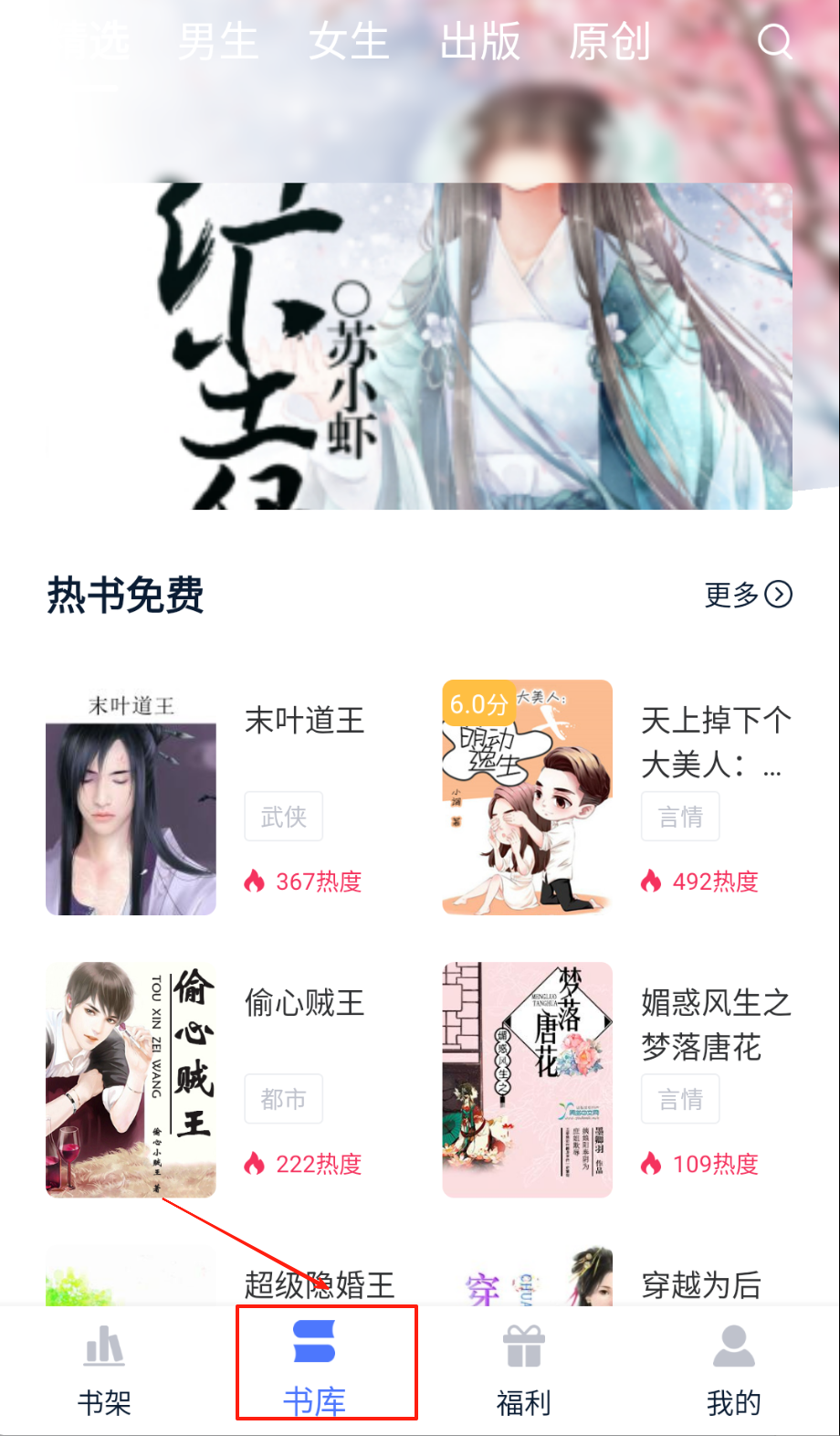This screenshot has width=840, height=1436.
Task: Switch to the 女生 top tab
Action: pos(349,42)
